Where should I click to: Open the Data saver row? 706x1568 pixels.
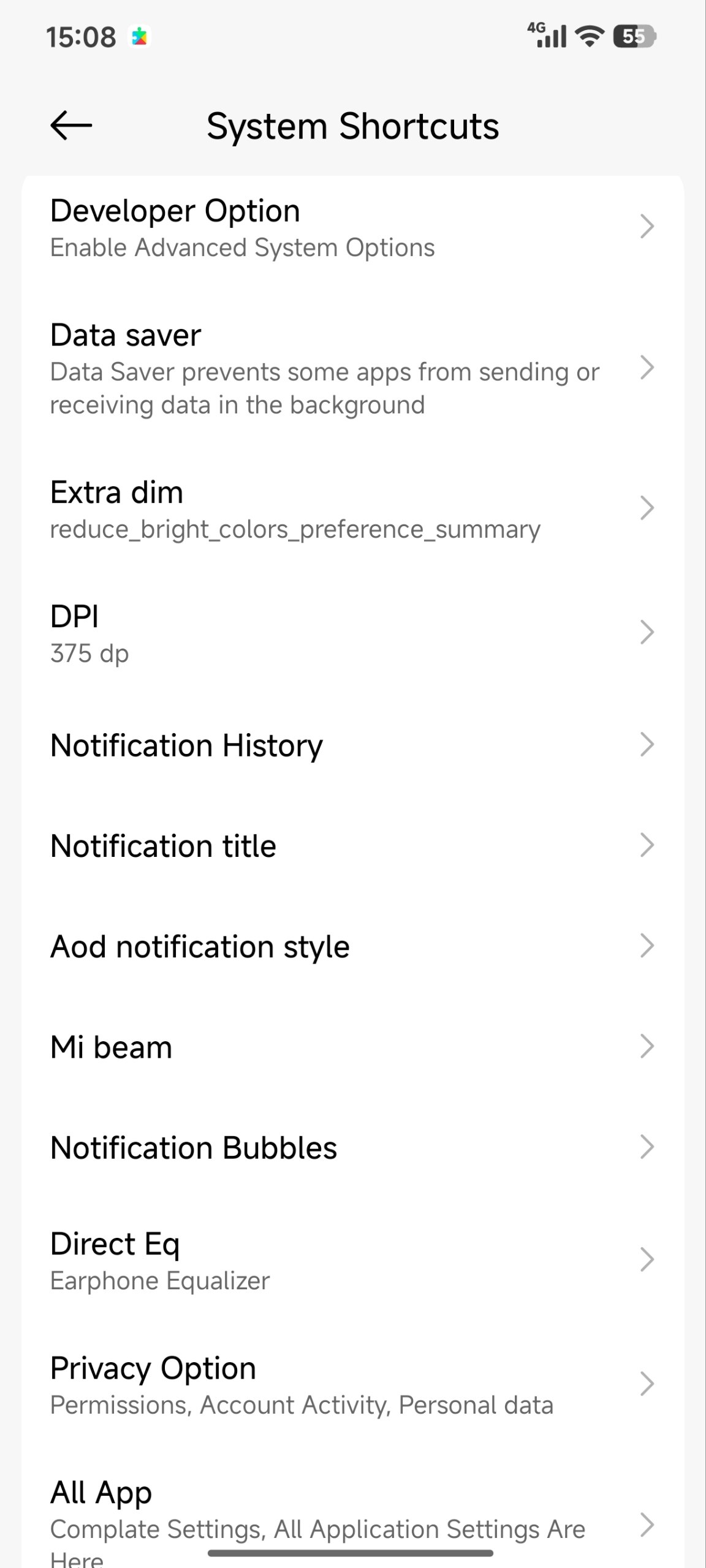[353, 369]
